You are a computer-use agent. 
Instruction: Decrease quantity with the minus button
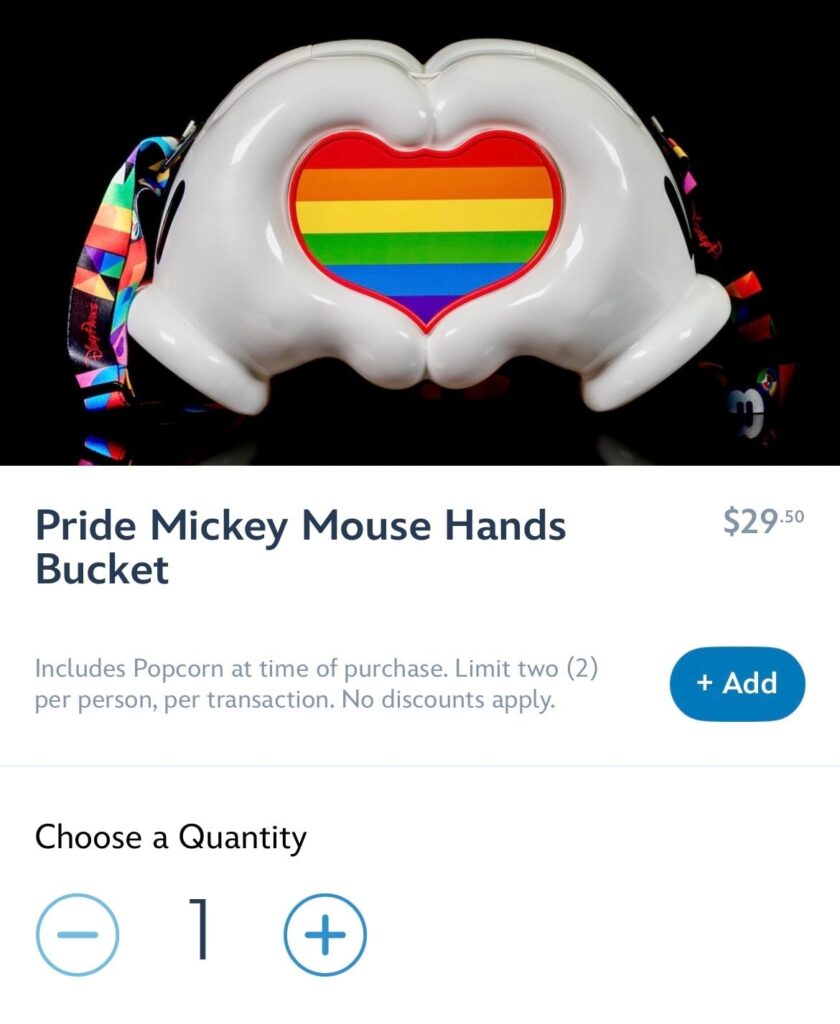tap(77, 935)
